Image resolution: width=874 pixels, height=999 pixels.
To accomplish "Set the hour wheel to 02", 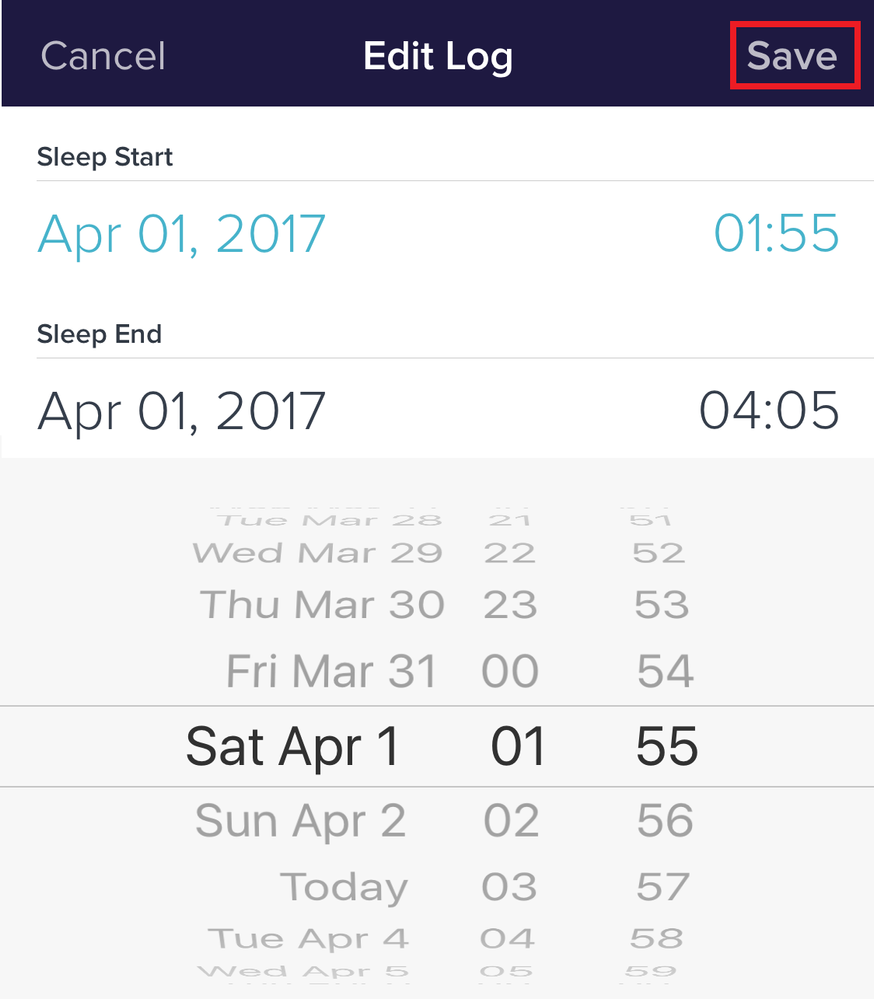I will coord(511,821).
